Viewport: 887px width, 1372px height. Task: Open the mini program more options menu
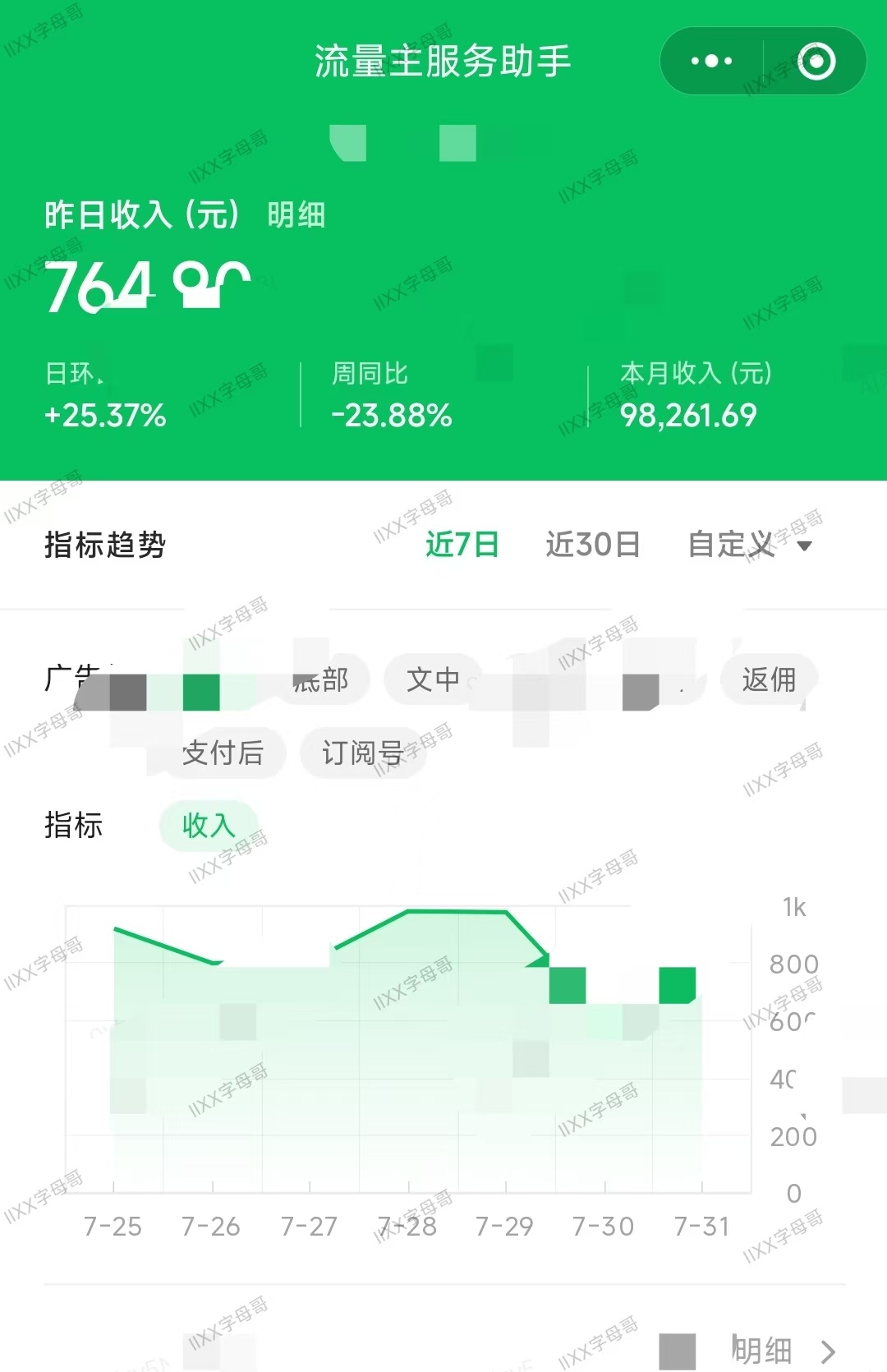[x=711, y=62]
